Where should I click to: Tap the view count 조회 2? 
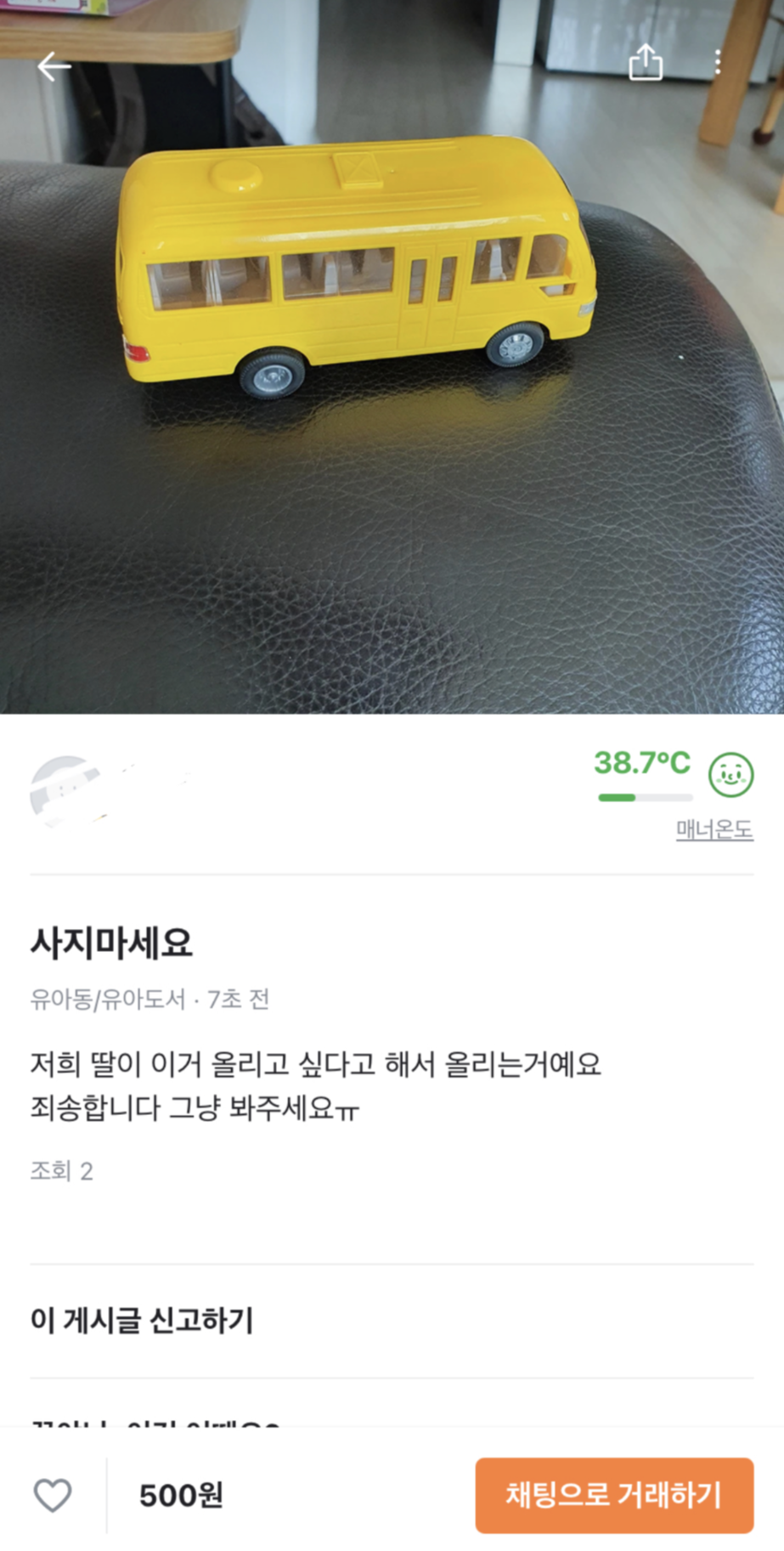[62, 1173]
